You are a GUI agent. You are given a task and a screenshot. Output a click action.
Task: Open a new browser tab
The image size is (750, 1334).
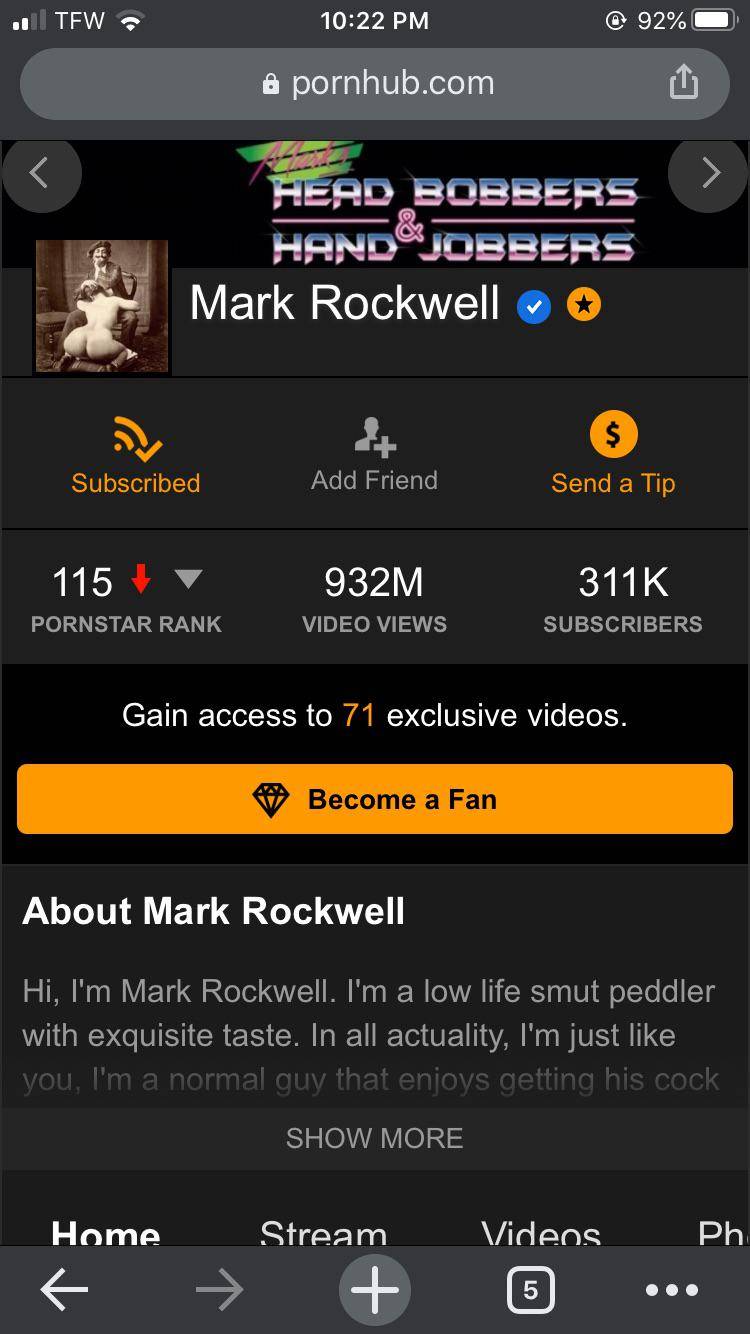(376, 1290)
